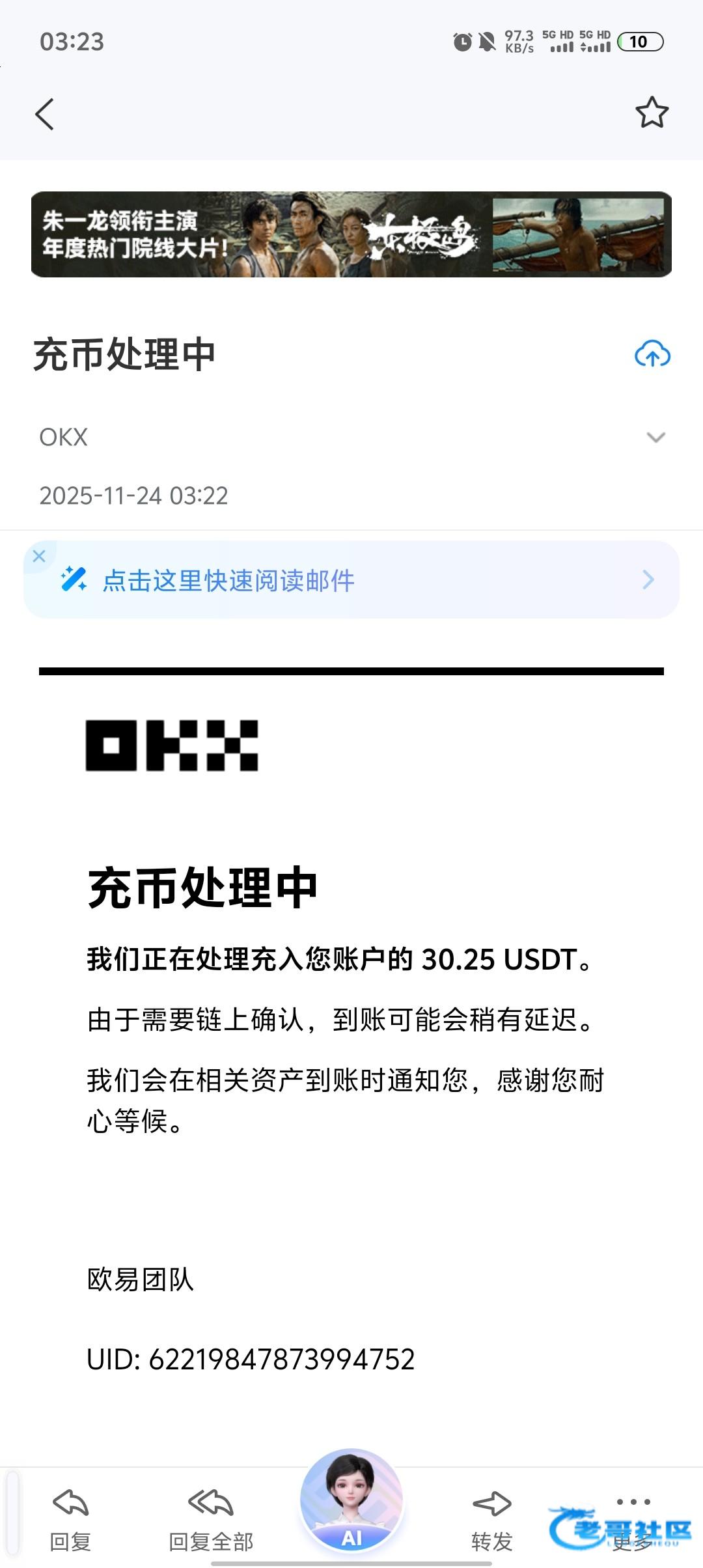Star this OKX email

click(x=652, y=113)
